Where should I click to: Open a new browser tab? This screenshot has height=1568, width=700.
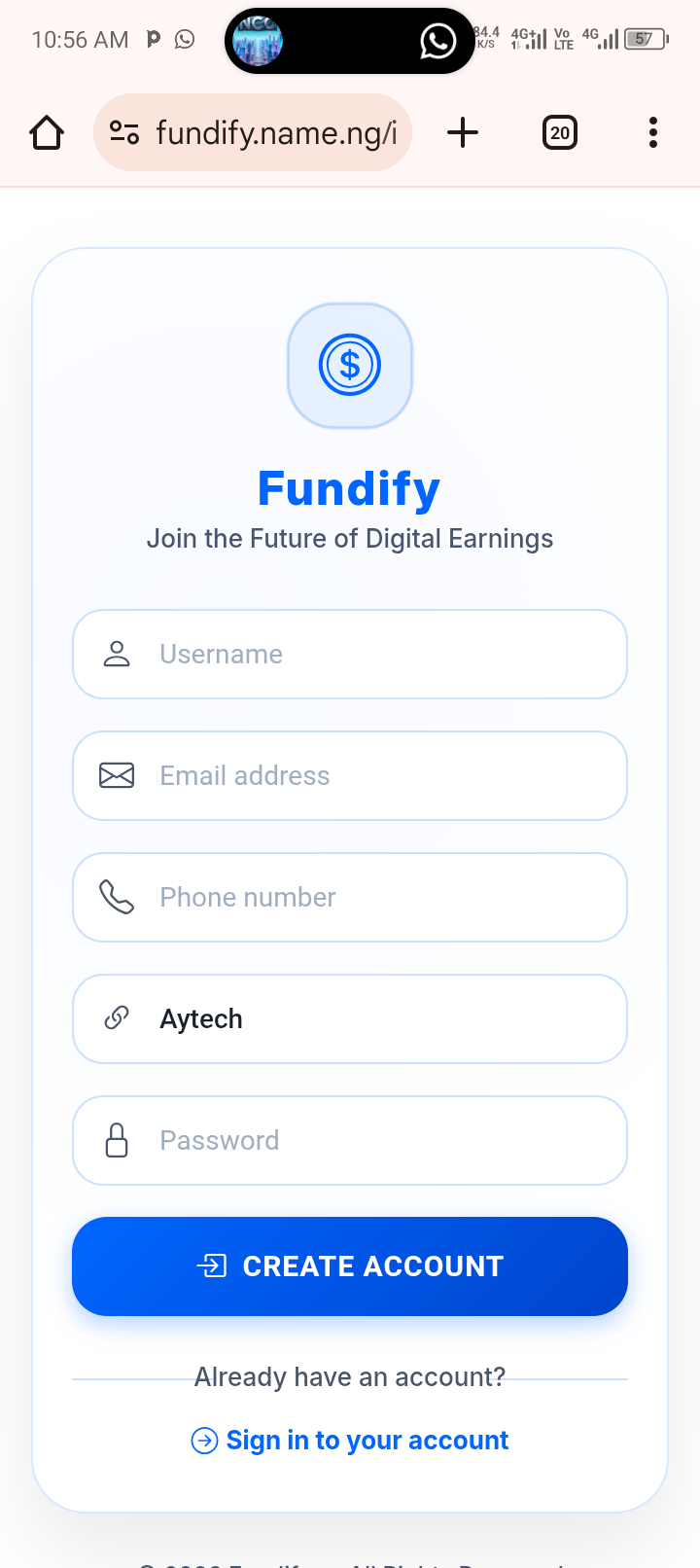(x=463, y=132)
